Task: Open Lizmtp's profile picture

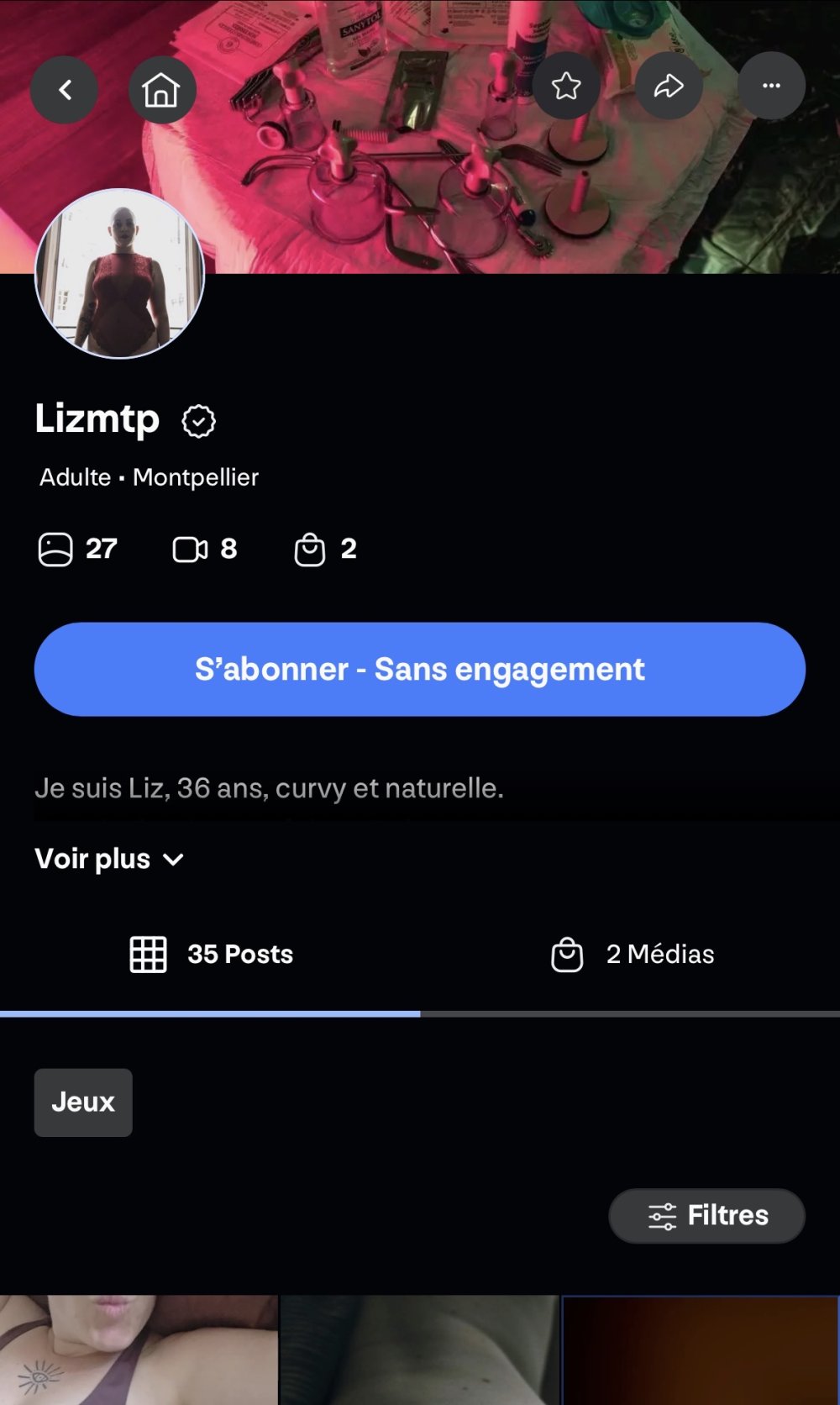Action: [x=119, y=274]
